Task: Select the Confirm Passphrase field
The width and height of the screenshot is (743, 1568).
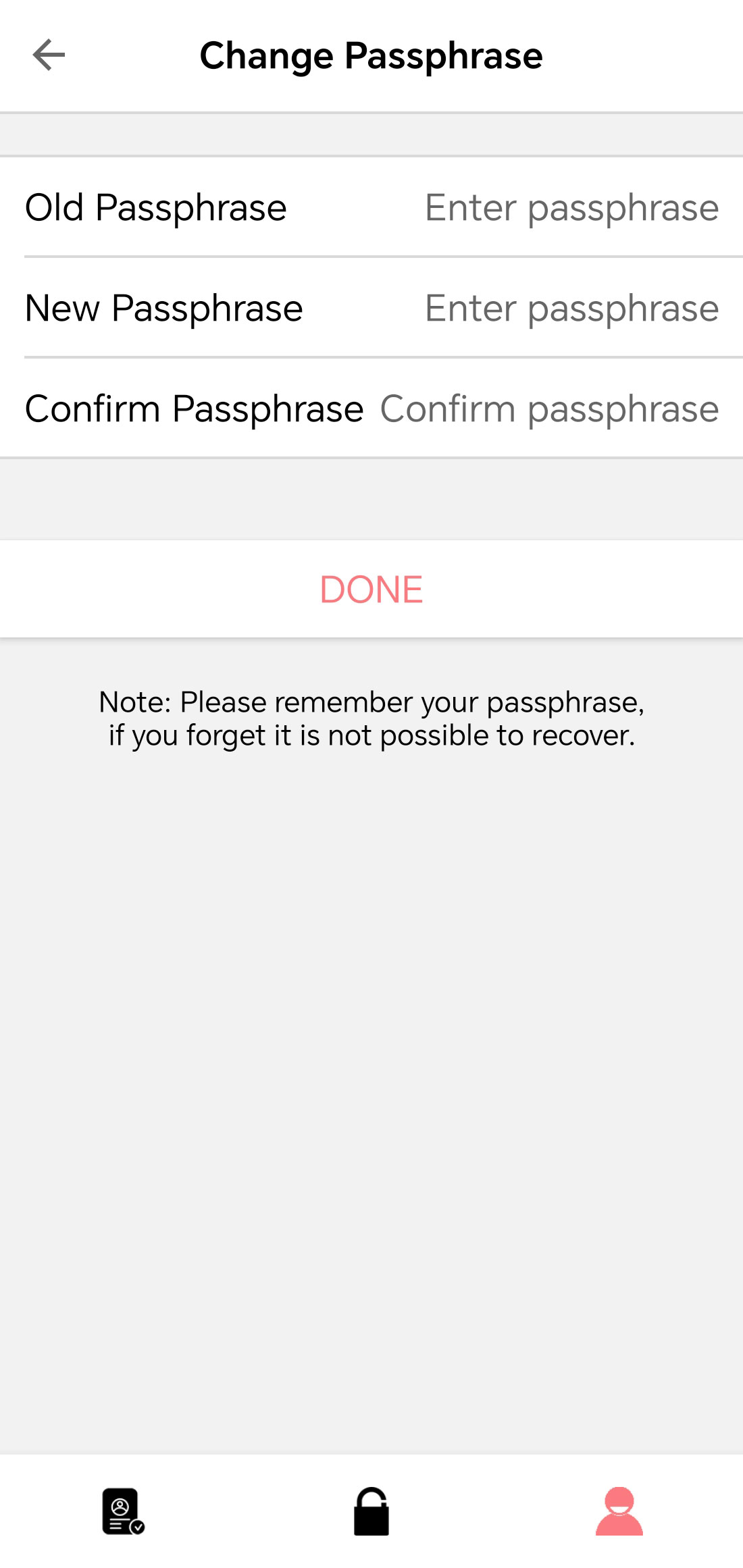Action: point(549,409)
